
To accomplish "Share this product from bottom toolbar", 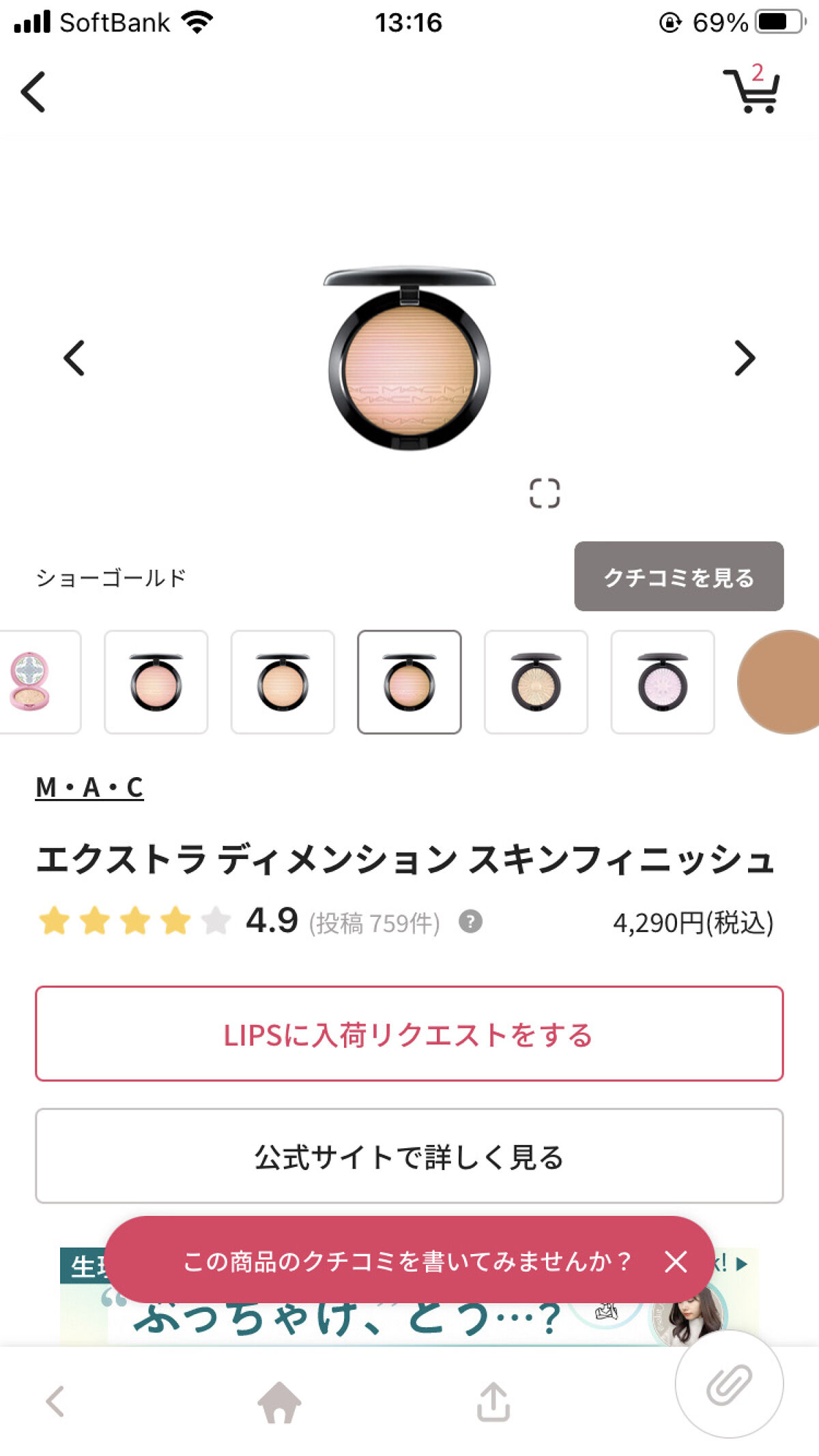I will (493, 1402).
